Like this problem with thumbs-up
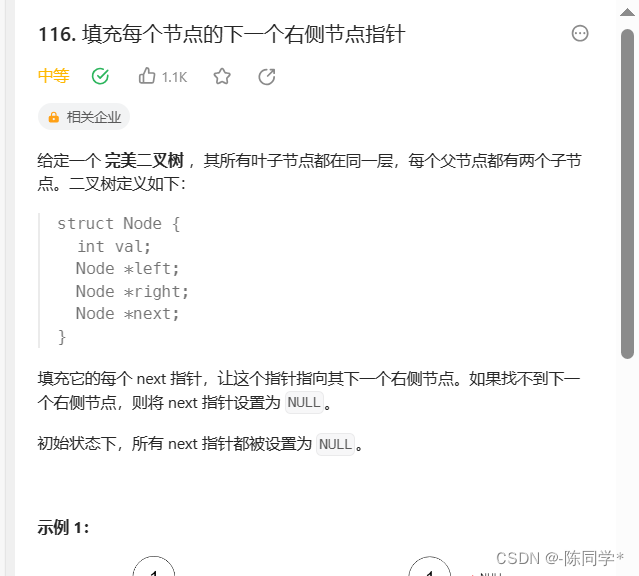 point(148,76)
